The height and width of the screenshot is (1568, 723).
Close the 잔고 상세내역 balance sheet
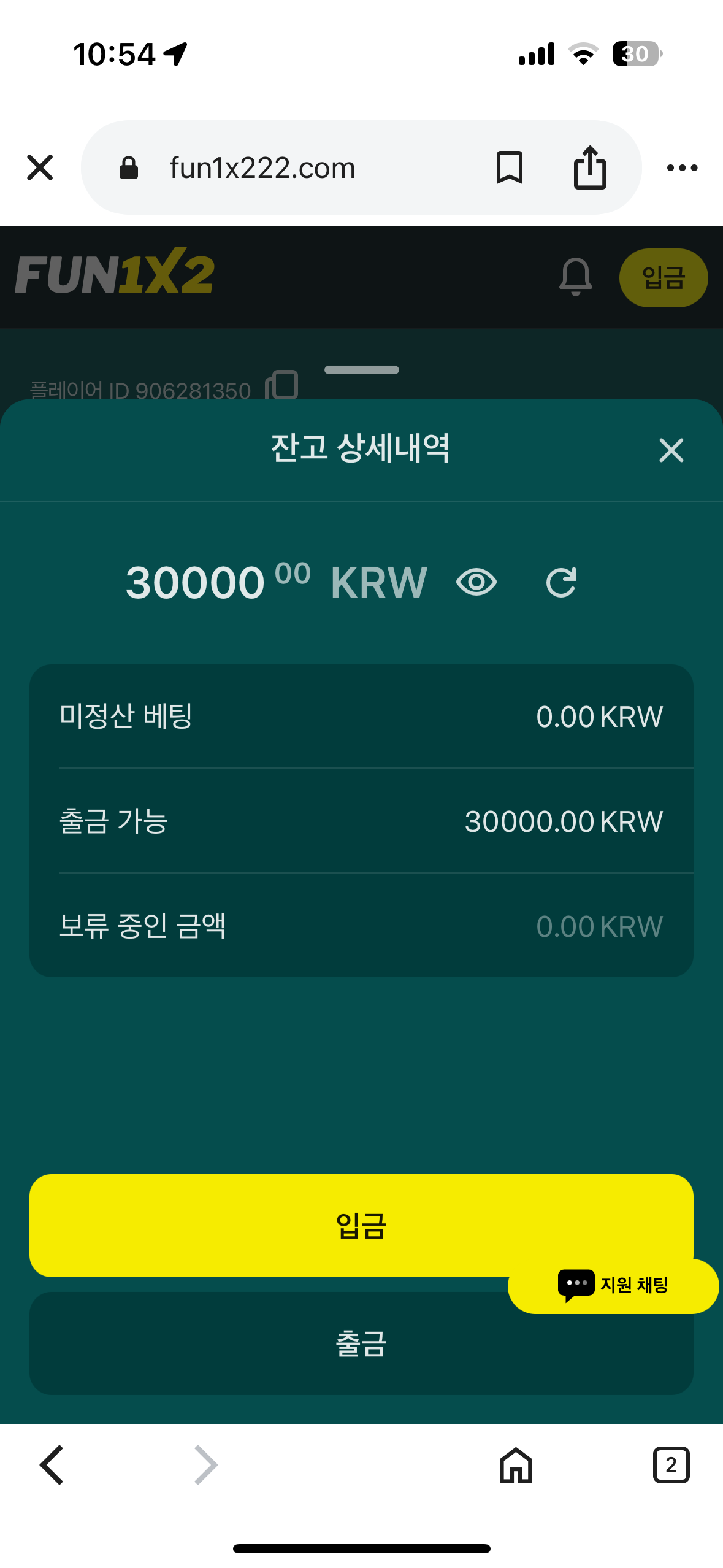(671, 450)
